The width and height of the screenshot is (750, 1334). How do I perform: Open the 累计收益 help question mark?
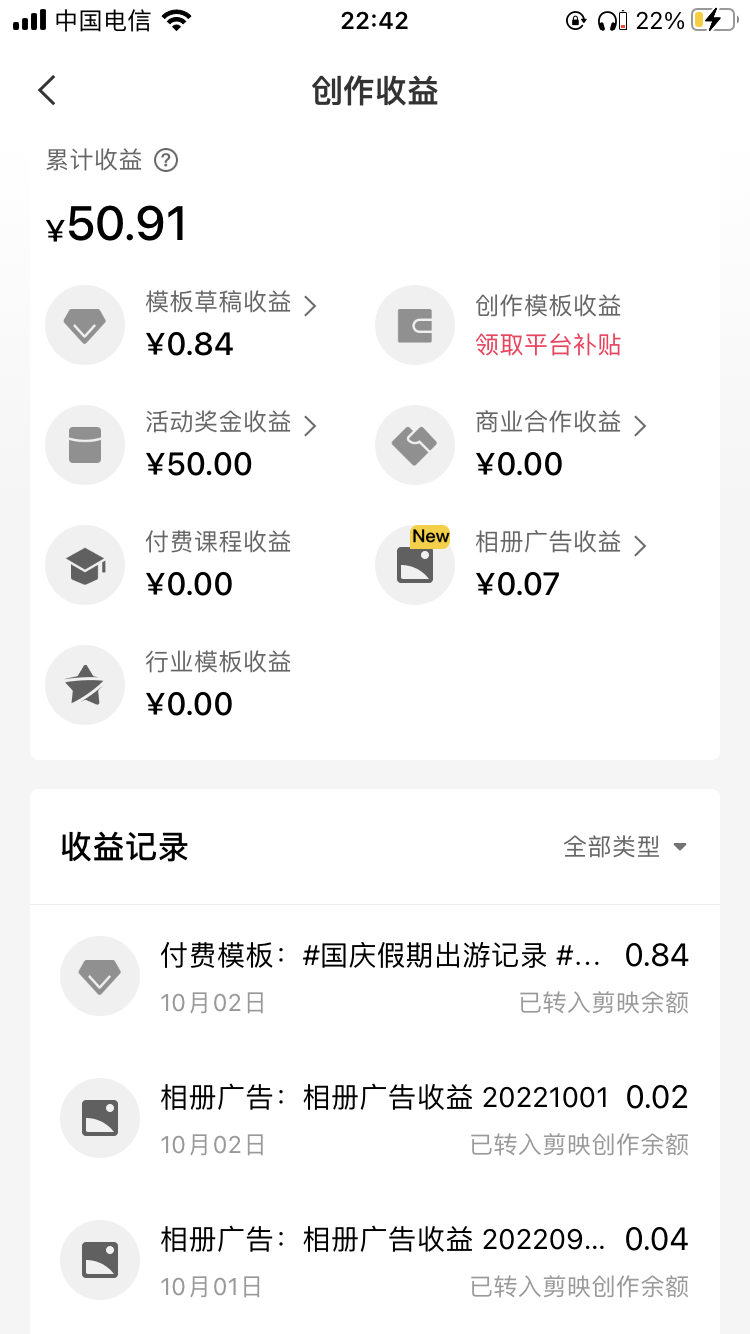pyautogui.click(x=166, y=160)
